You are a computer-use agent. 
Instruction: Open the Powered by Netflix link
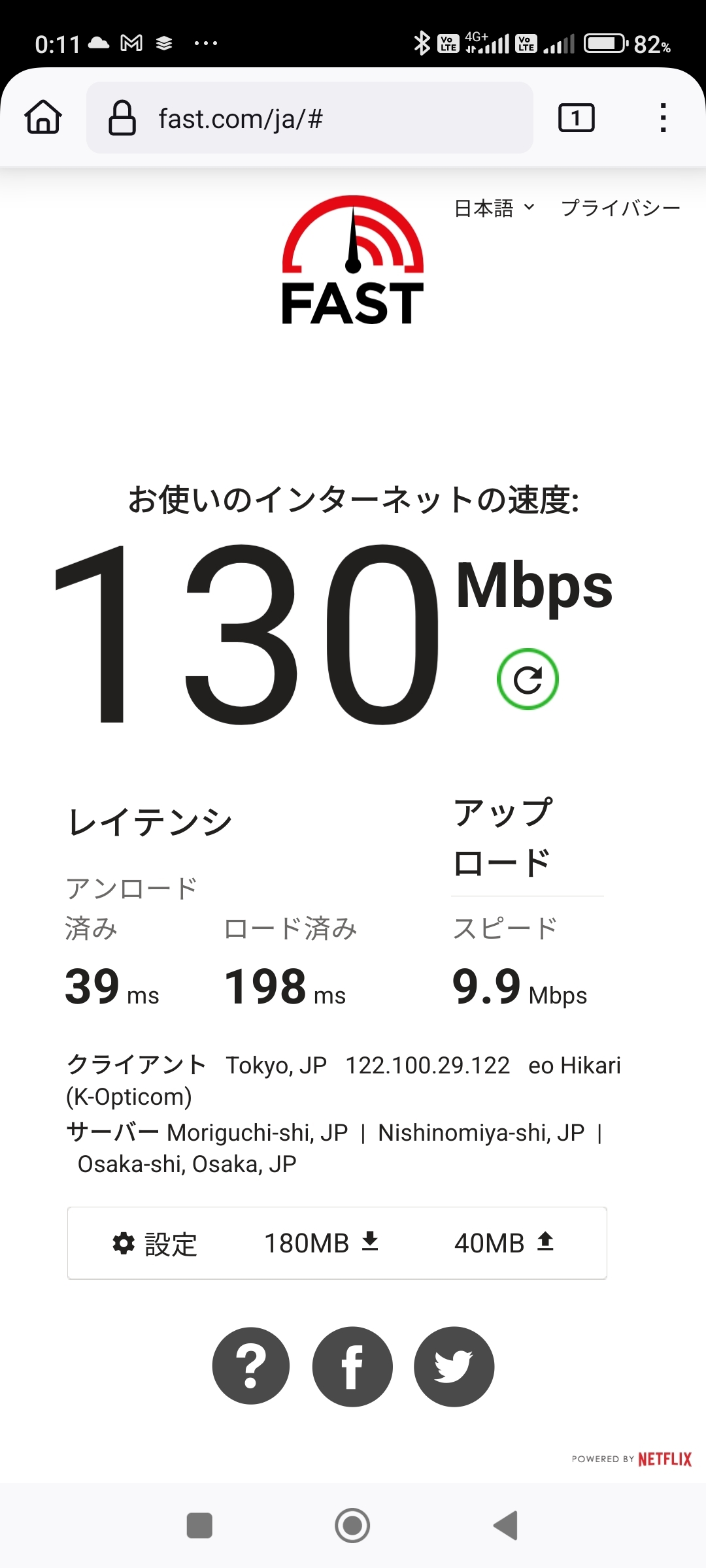click(631, 1459)
